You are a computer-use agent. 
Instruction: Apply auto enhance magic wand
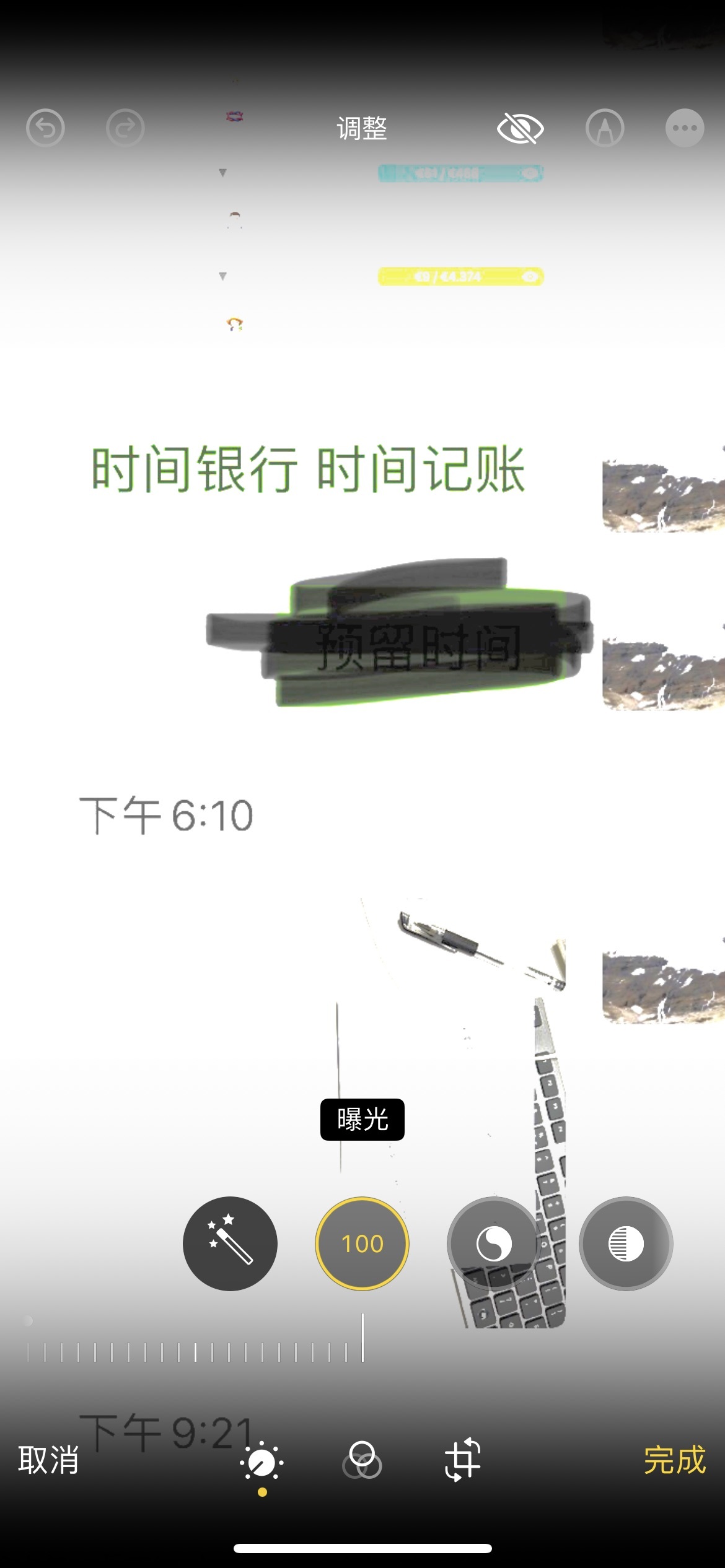230,1244
